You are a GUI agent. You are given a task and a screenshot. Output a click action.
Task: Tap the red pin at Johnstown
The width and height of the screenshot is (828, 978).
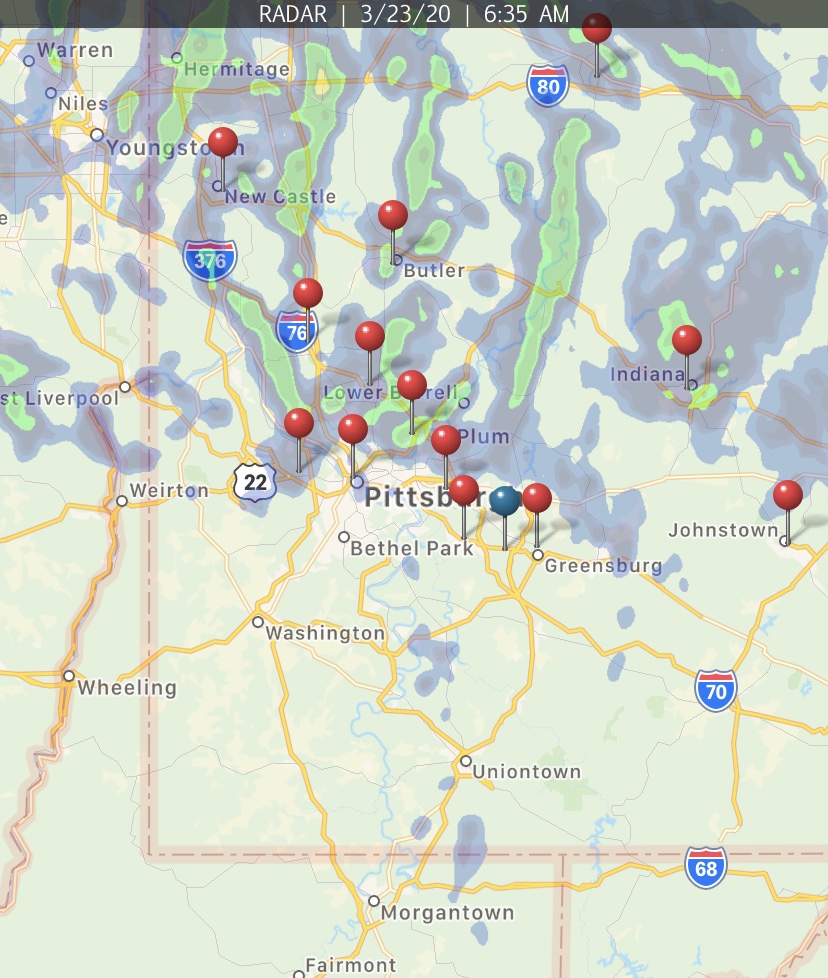(788, 496)
